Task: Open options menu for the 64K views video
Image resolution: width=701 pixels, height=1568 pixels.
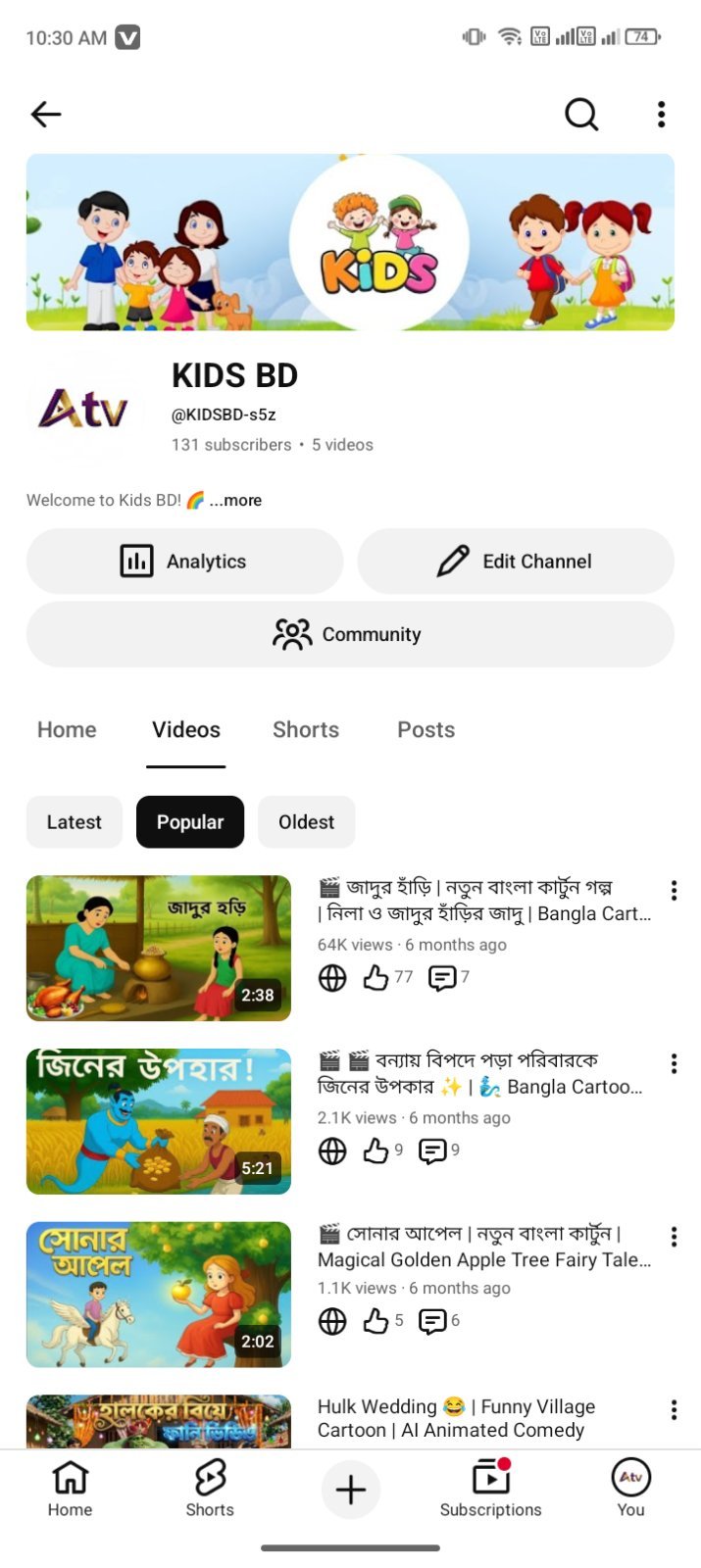Action: coord(674,891)
